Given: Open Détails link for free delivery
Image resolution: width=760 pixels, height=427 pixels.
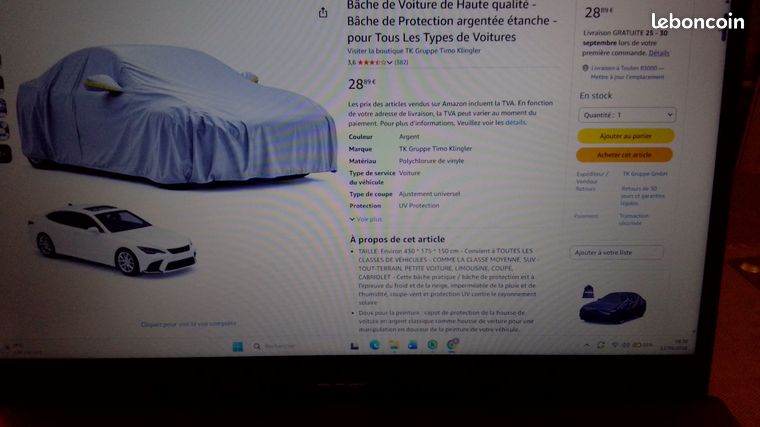Looking at the screenshot, I should pos(659,53).
